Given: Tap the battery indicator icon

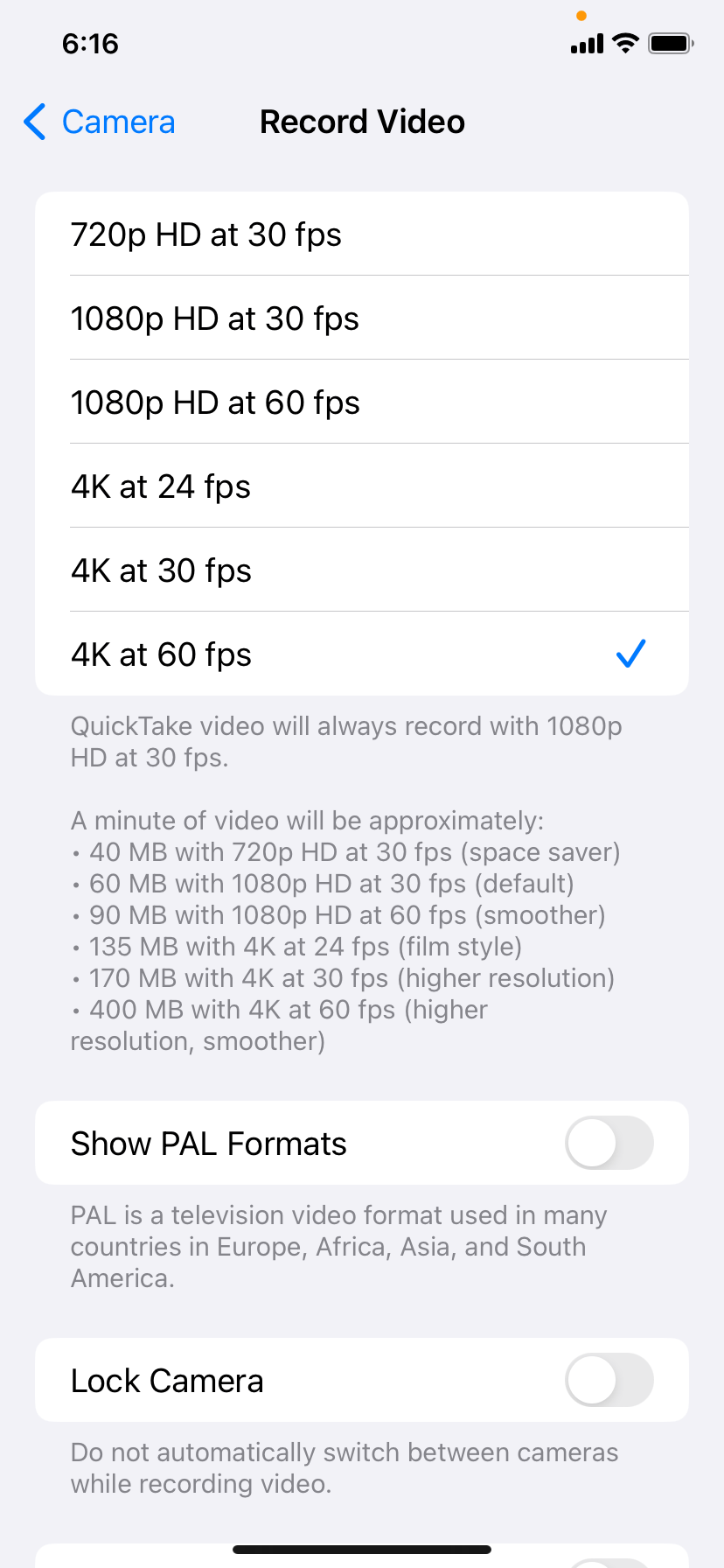Looking at the screenshot, I should (x=669, y=43).
